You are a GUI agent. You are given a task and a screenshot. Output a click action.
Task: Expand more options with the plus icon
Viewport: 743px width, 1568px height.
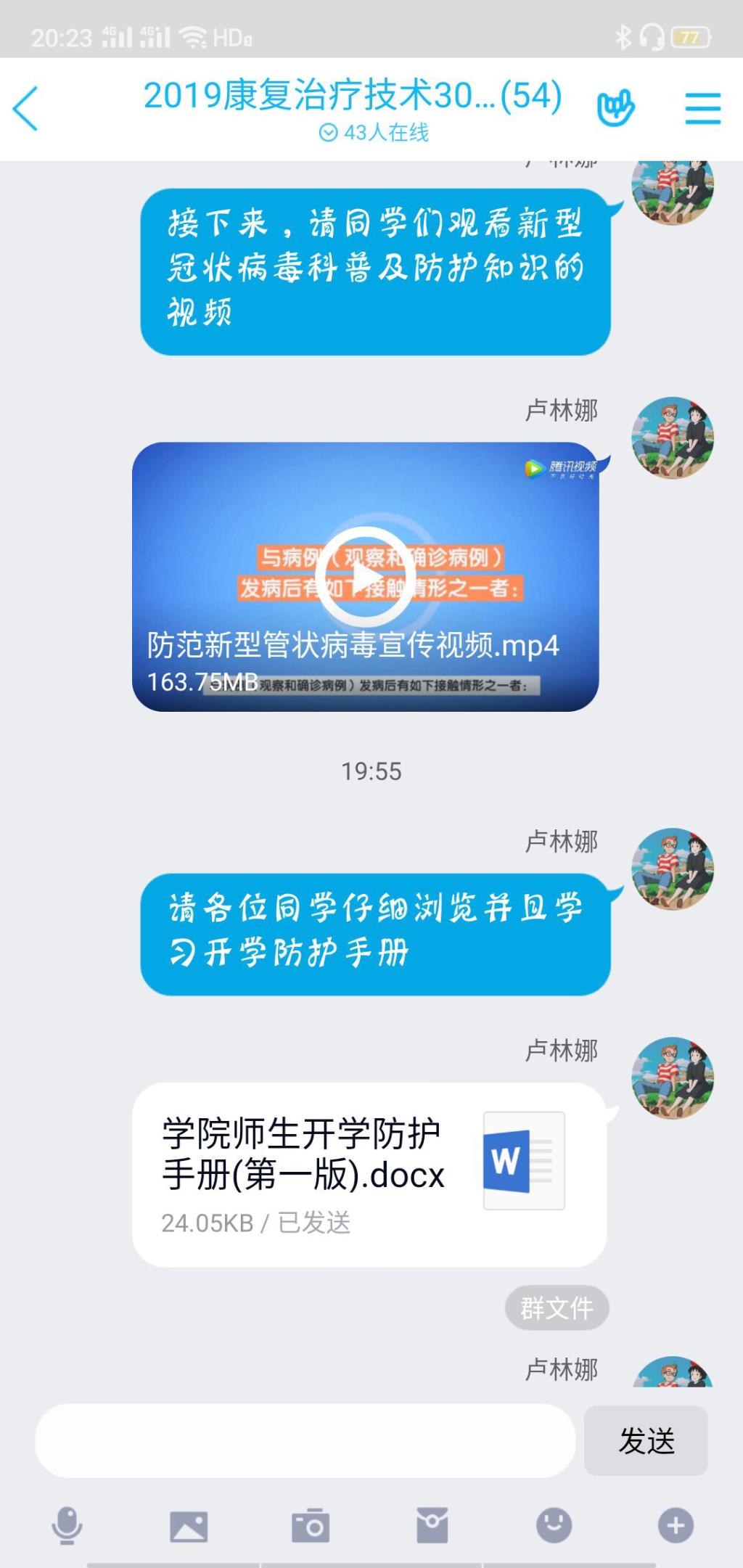pos(676,1525)
